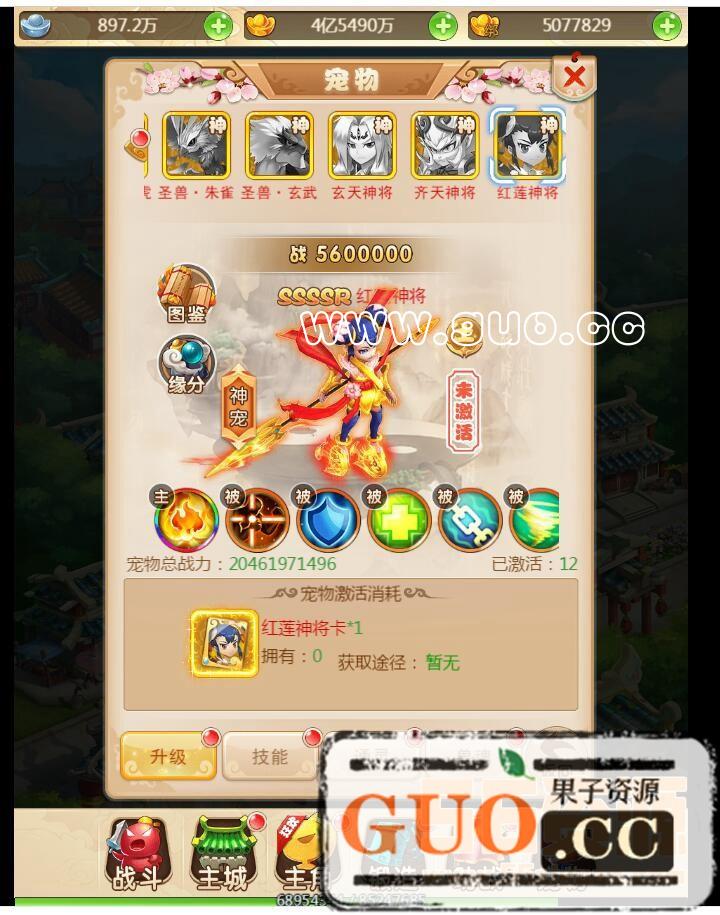
Task: Open the 缘分 bonds icon
Action: click(185, 364)
